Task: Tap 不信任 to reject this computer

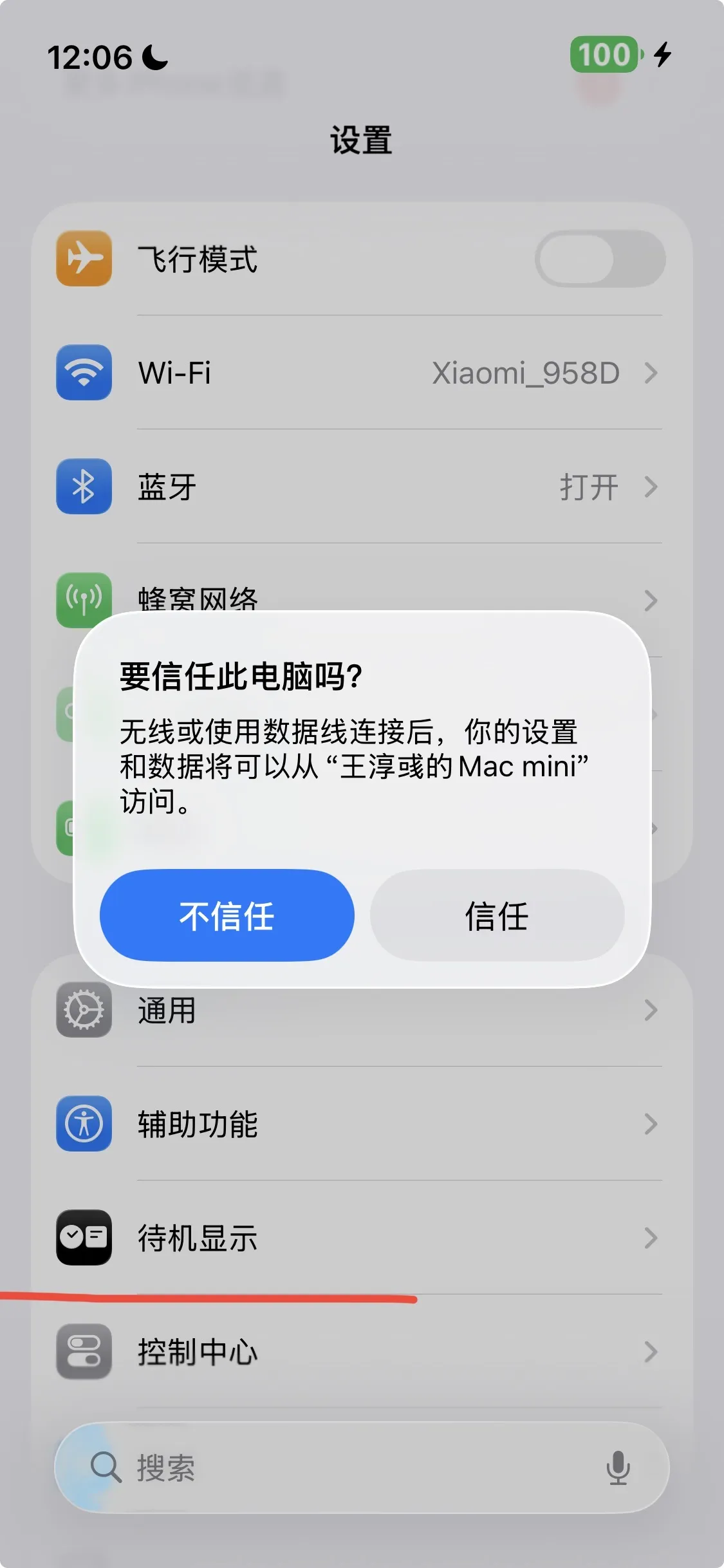Action: 227,915
